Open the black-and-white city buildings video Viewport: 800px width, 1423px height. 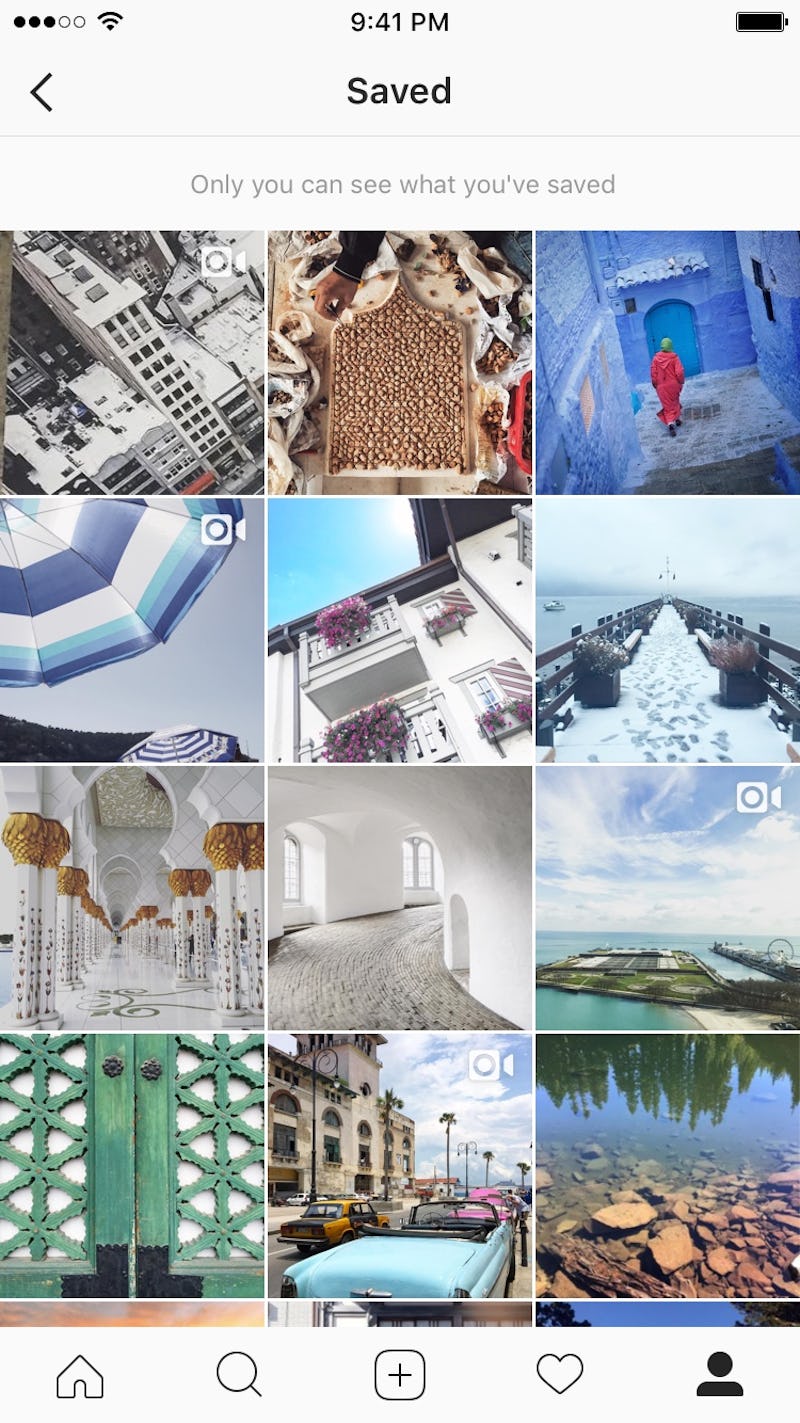[132, 363]
